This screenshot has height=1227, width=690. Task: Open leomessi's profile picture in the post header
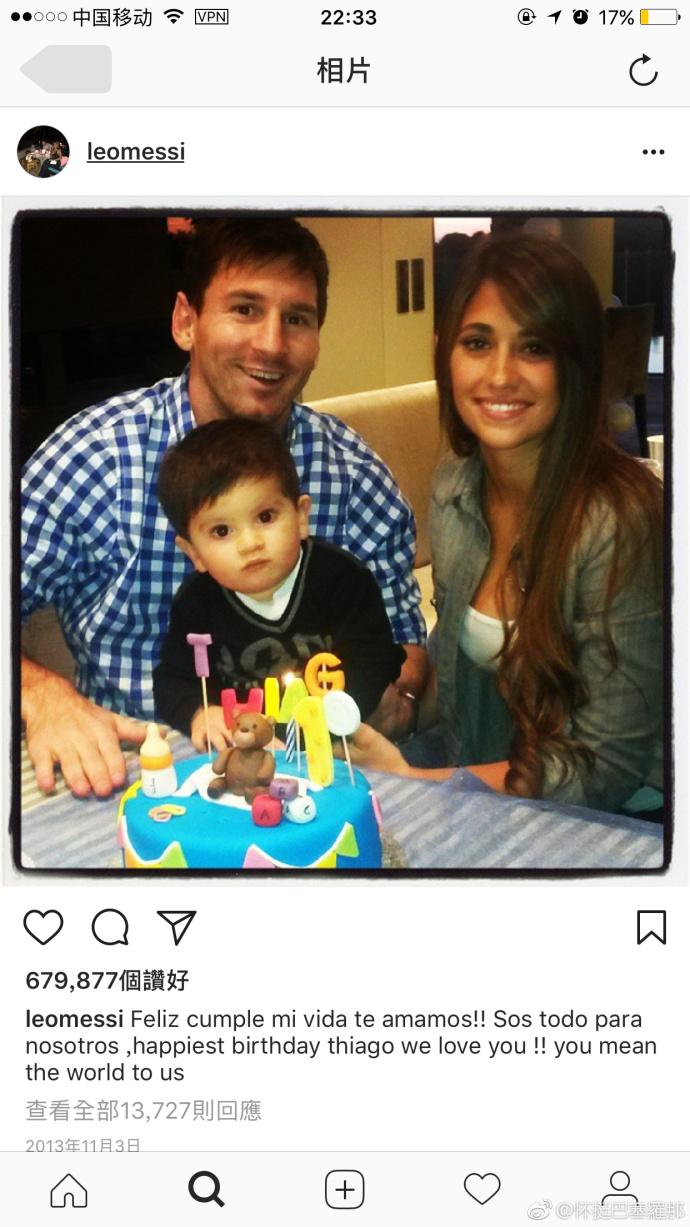tap(43, 152)
